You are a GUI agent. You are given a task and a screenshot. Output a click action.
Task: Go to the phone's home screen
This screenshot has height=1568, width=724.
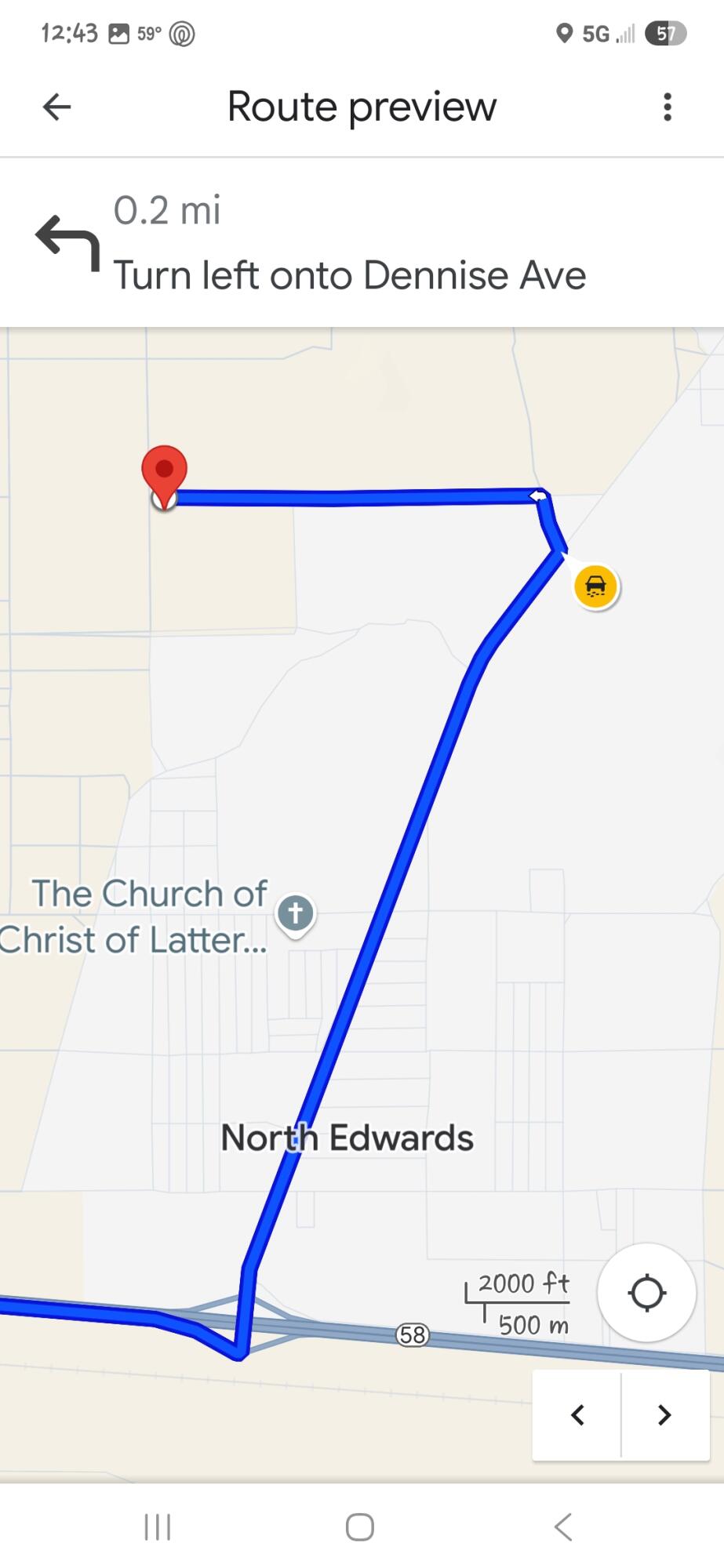point(360,1526)
